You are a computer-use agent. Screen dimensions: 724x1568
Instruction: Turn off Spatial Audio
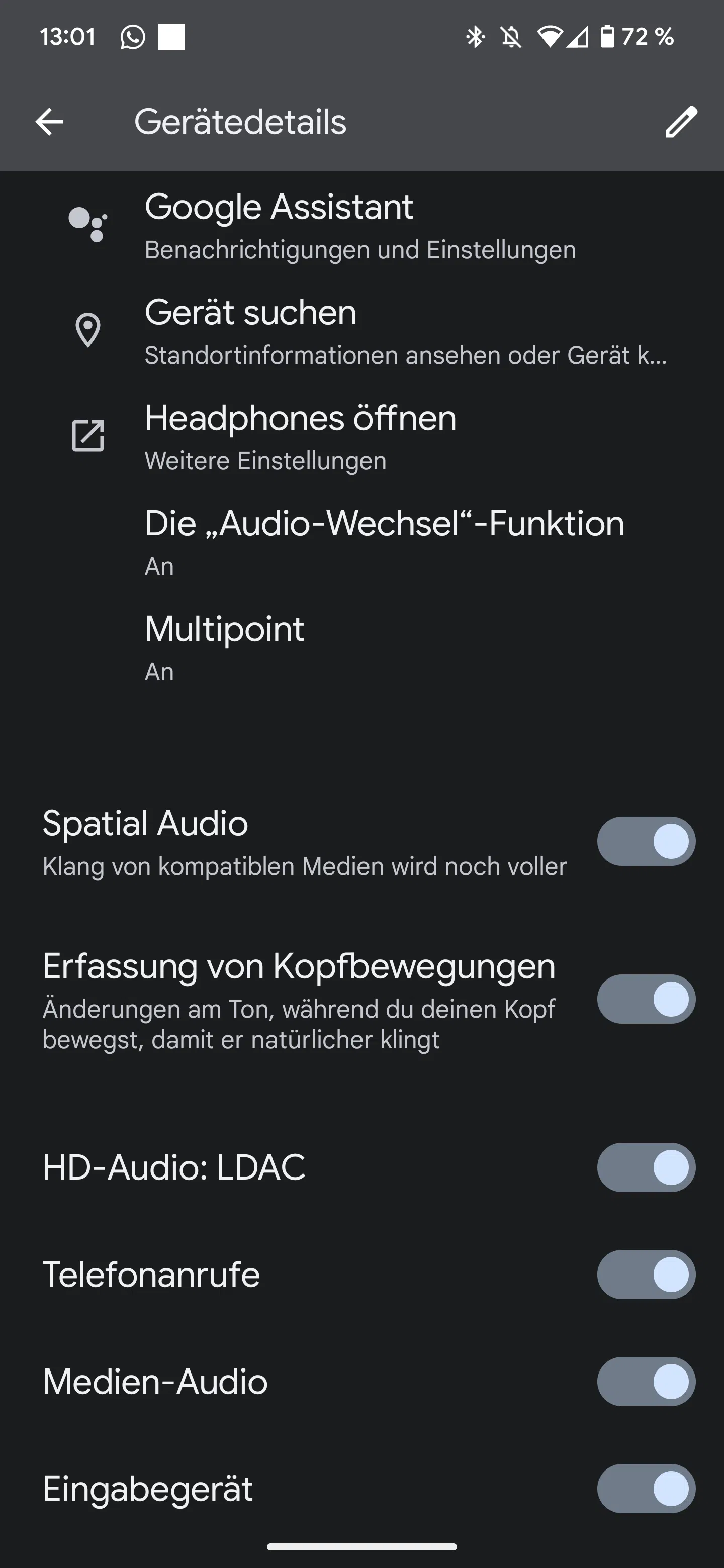point(646,841)
